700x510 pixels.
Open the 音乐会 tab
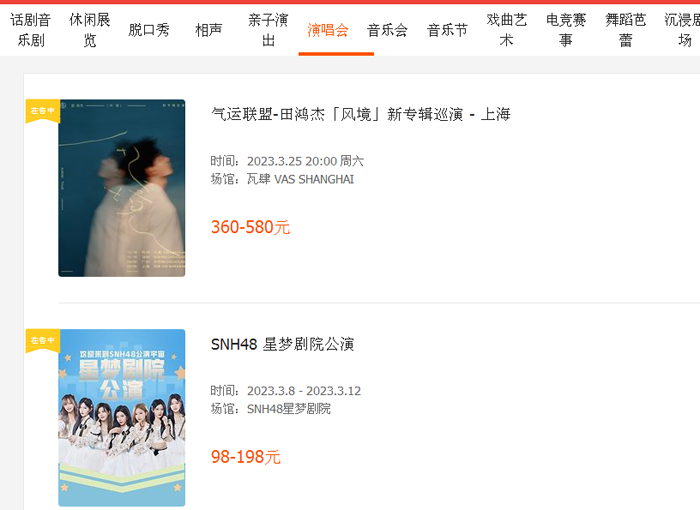point(387,30)
